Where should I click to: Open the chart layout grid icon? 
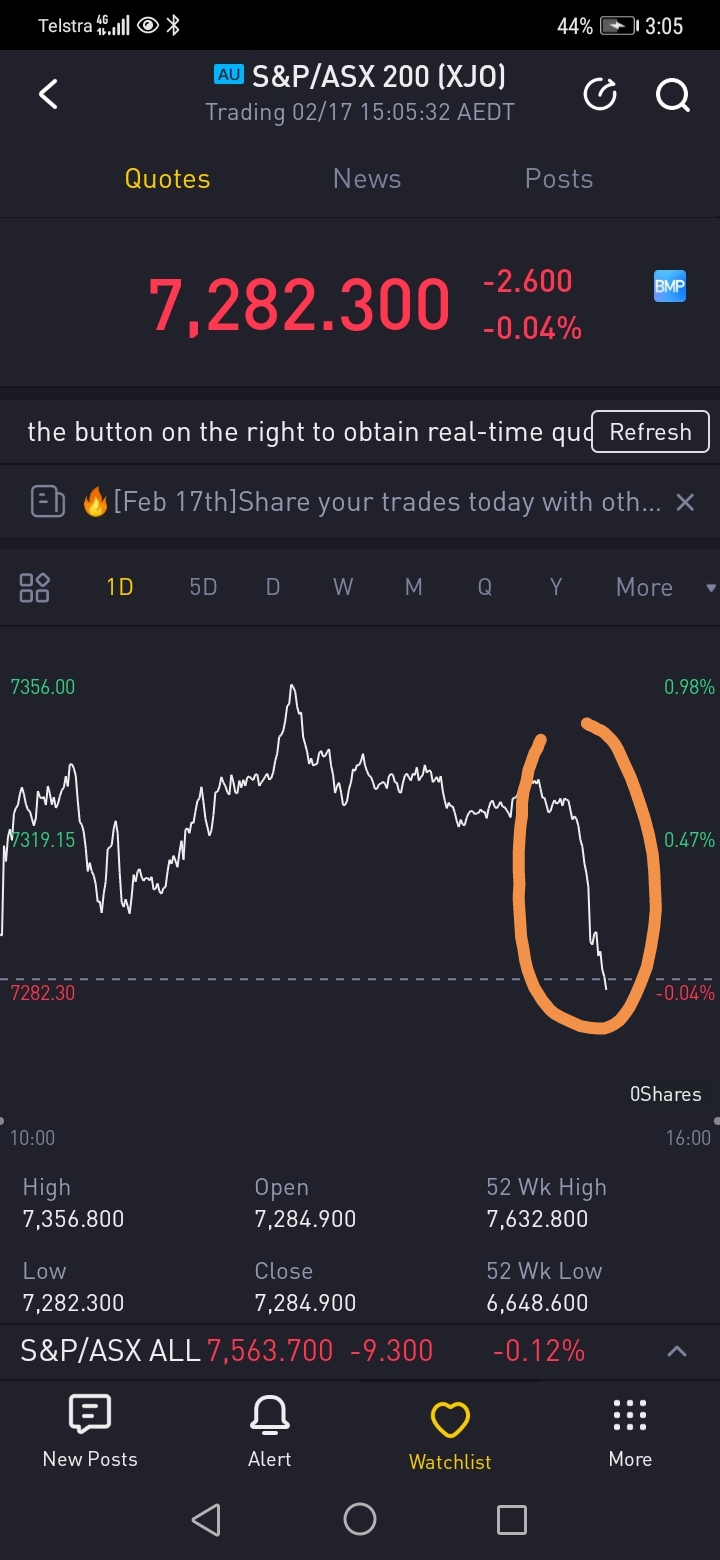point(35,587)
